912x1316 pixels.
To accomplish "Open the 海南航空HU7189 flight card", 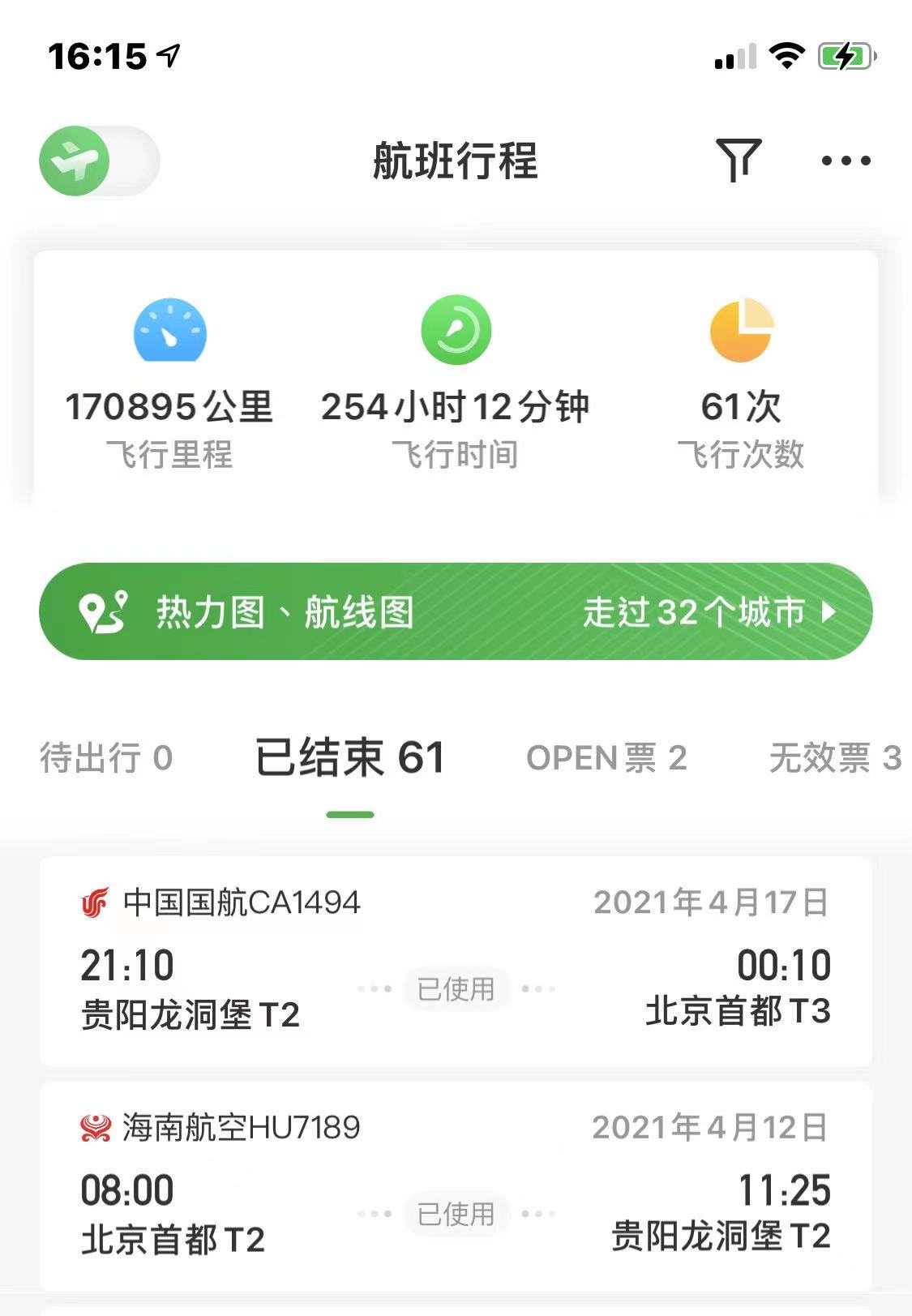I will click(456, 1185).
